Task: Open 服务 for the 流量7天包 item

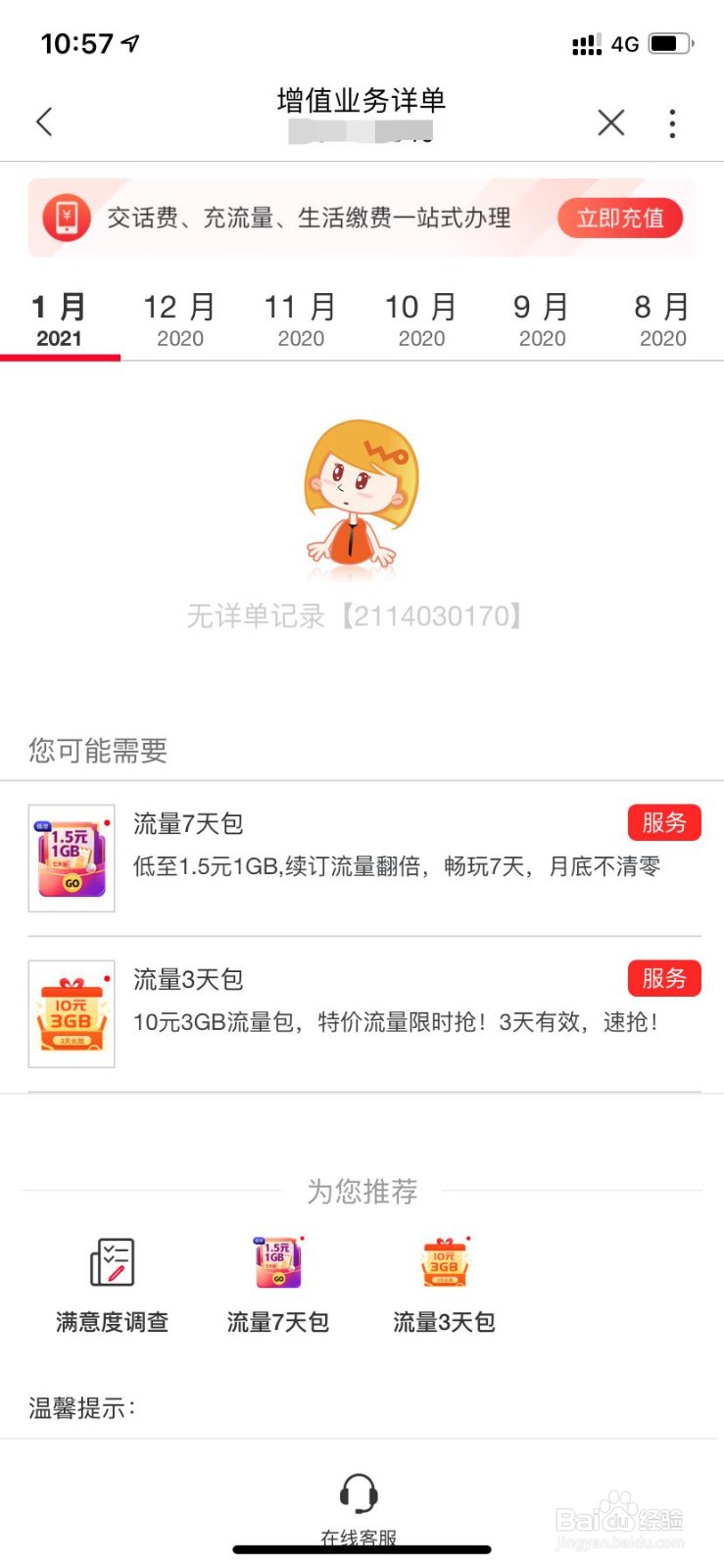Action: point(663,822)
